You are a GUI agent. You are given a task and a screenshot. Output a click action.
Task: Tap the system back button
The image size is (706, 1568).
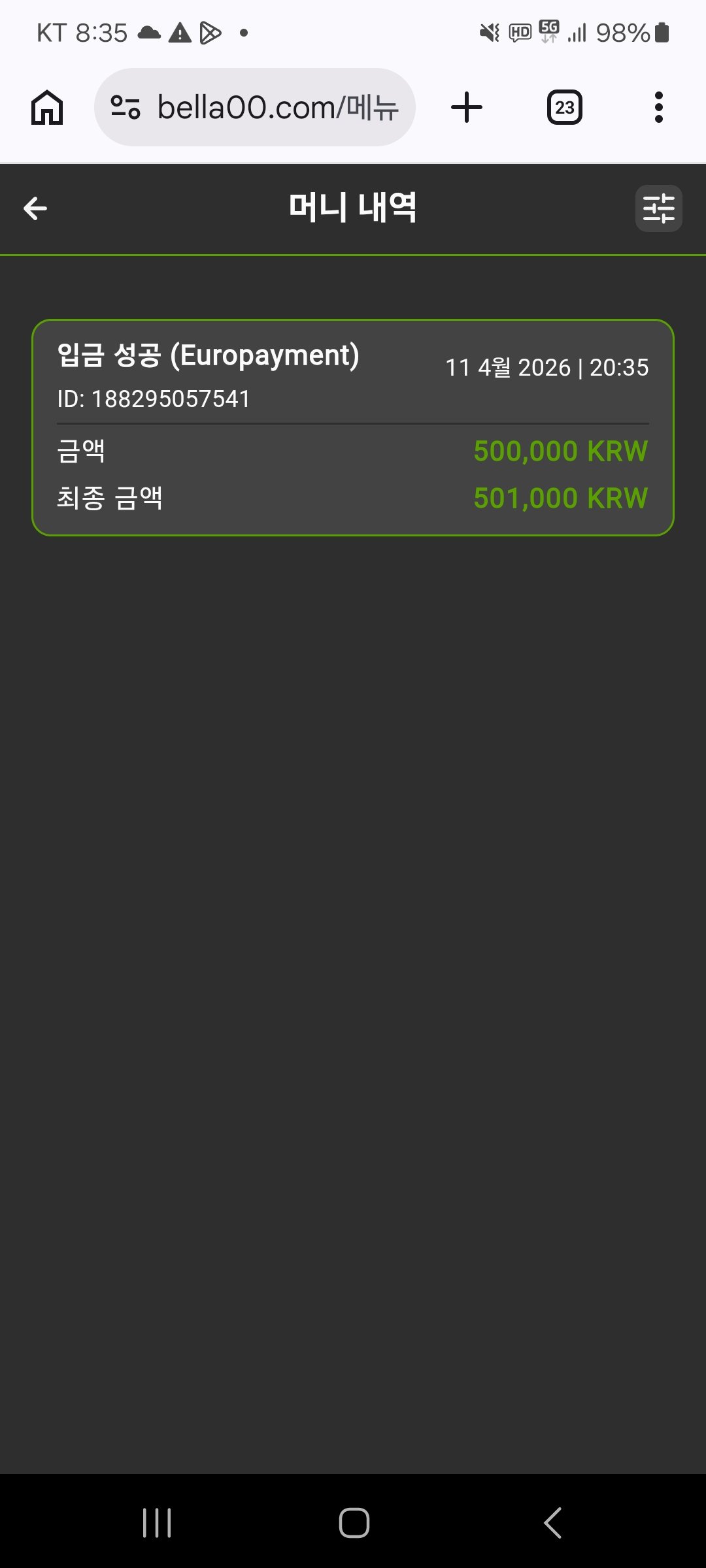[x=552, y=1523]
